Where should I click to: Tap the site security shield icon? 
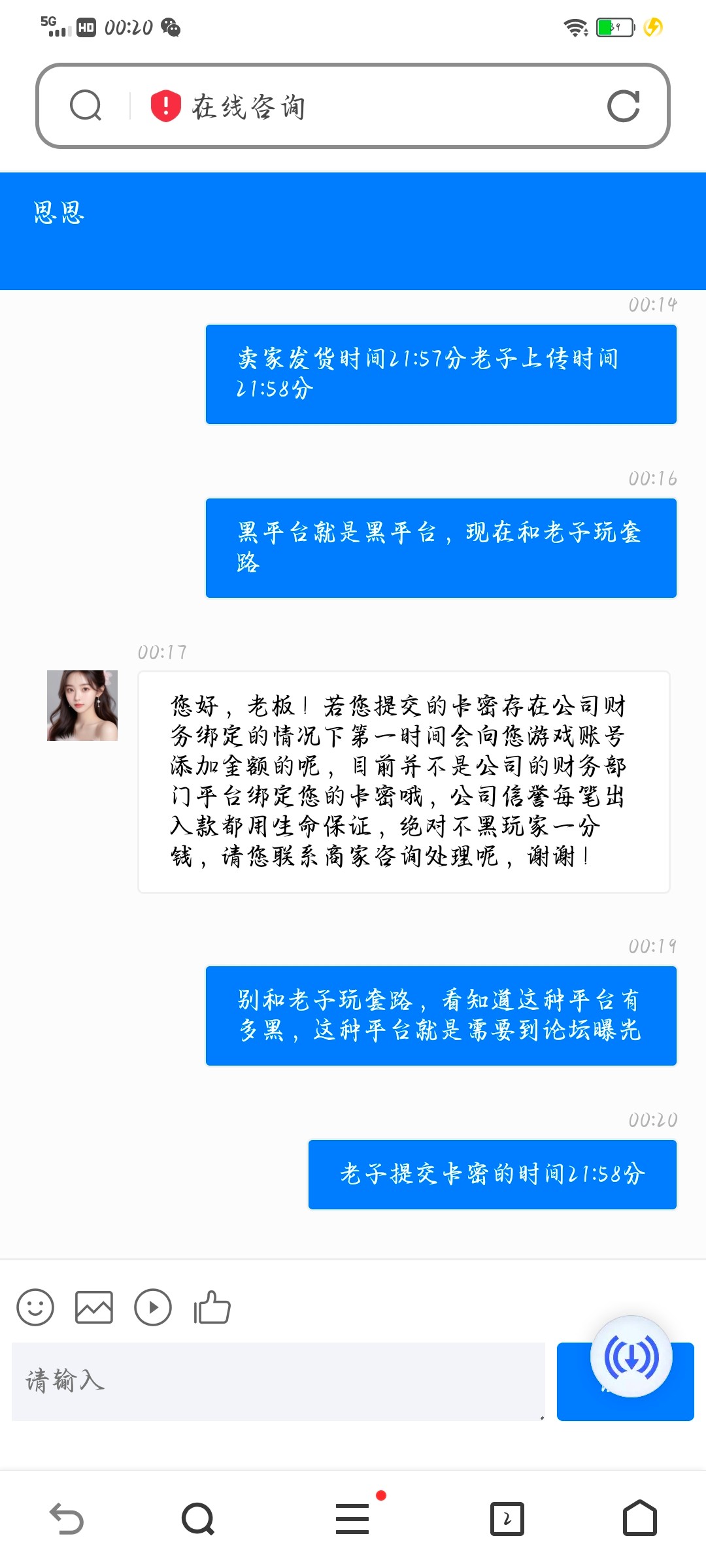[165, 106]
